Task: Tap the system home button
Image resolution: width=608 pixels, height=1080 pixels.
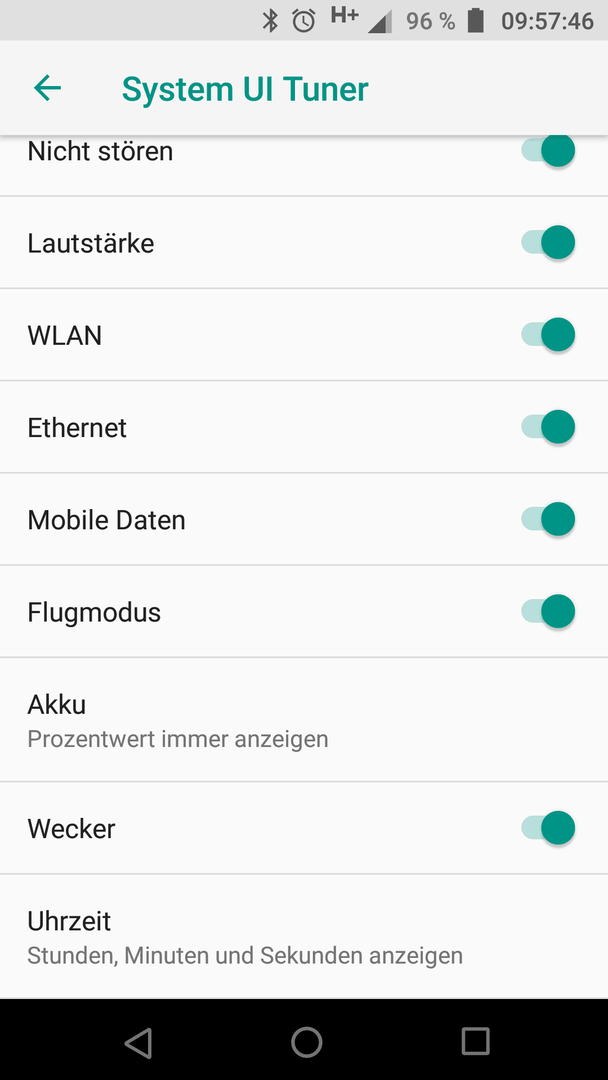Action: point(306,1041)
